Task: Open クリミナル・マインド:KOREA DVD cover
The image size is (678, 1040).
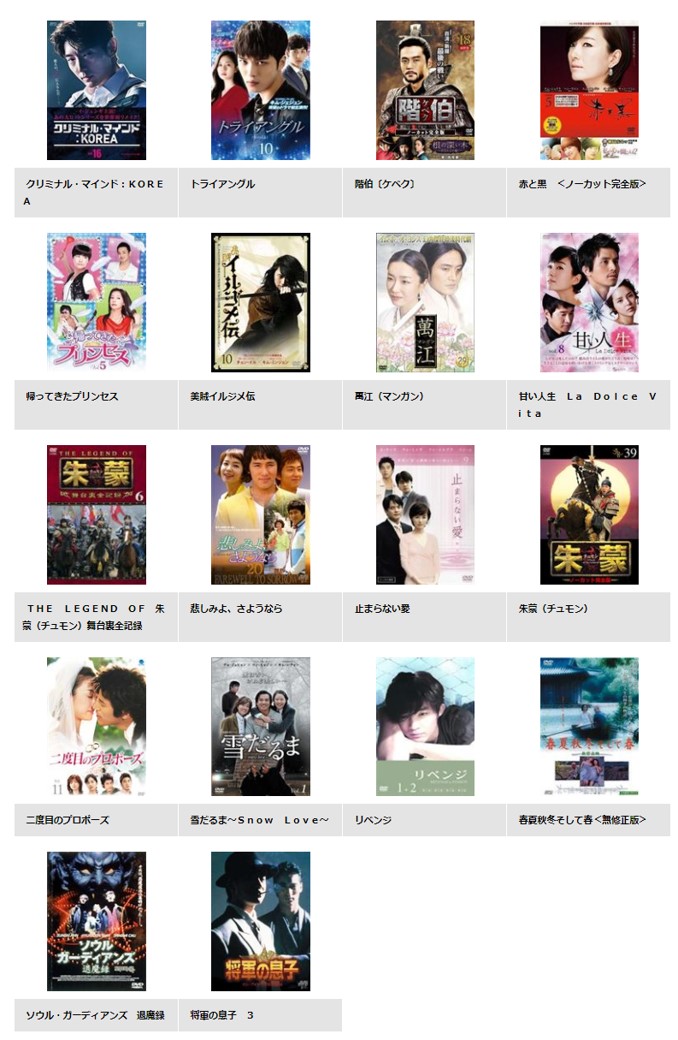Action: [x=96, y=90]
